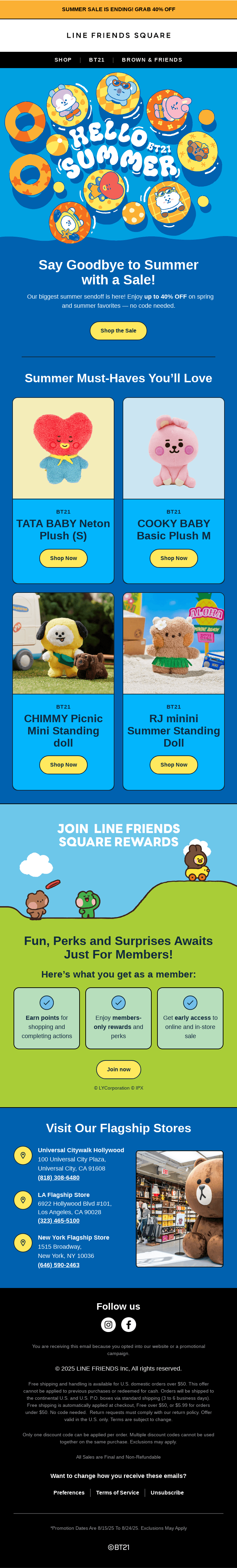Call the New York Flagship Store number
The height and width of the screenshot is (1568, 237).
coord(59,1265)
